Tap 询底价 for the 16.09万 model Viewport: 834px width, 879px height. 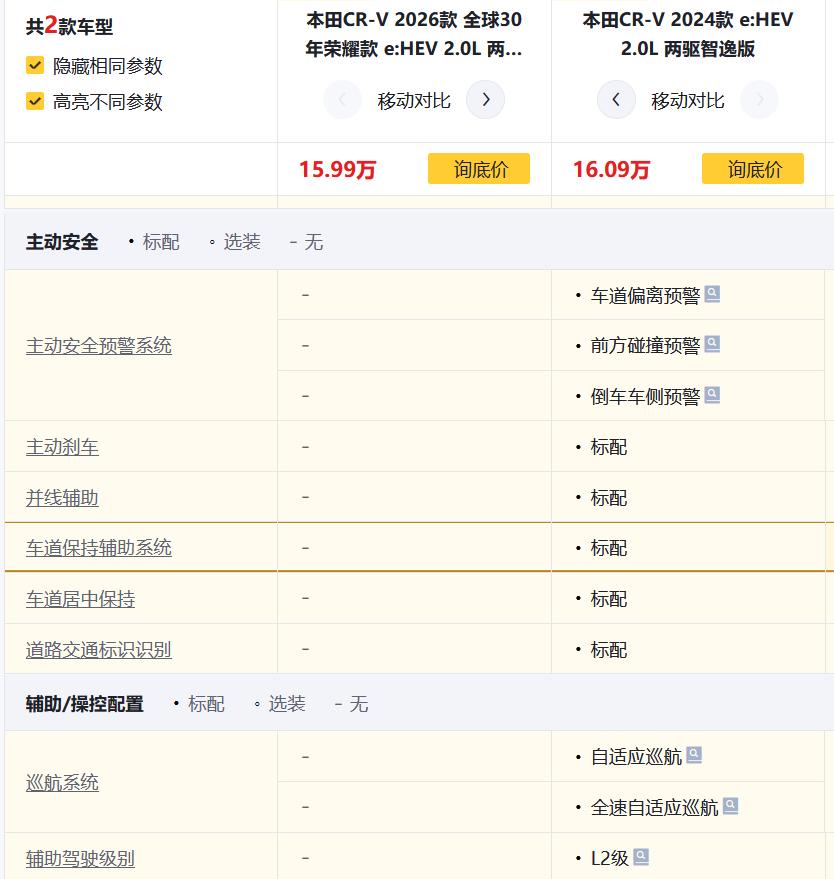coord(753,169)
